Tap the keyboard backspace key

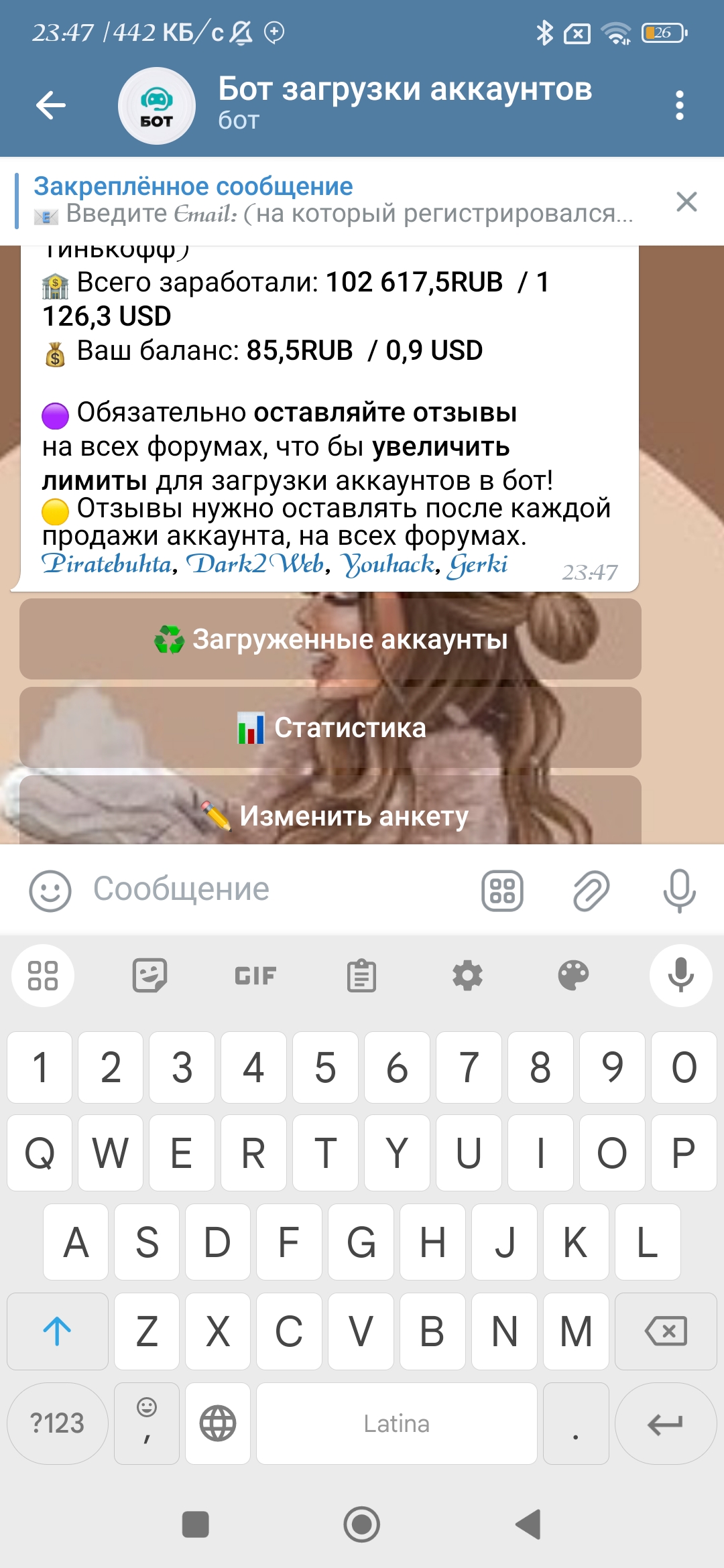[x=665, y=1331]
